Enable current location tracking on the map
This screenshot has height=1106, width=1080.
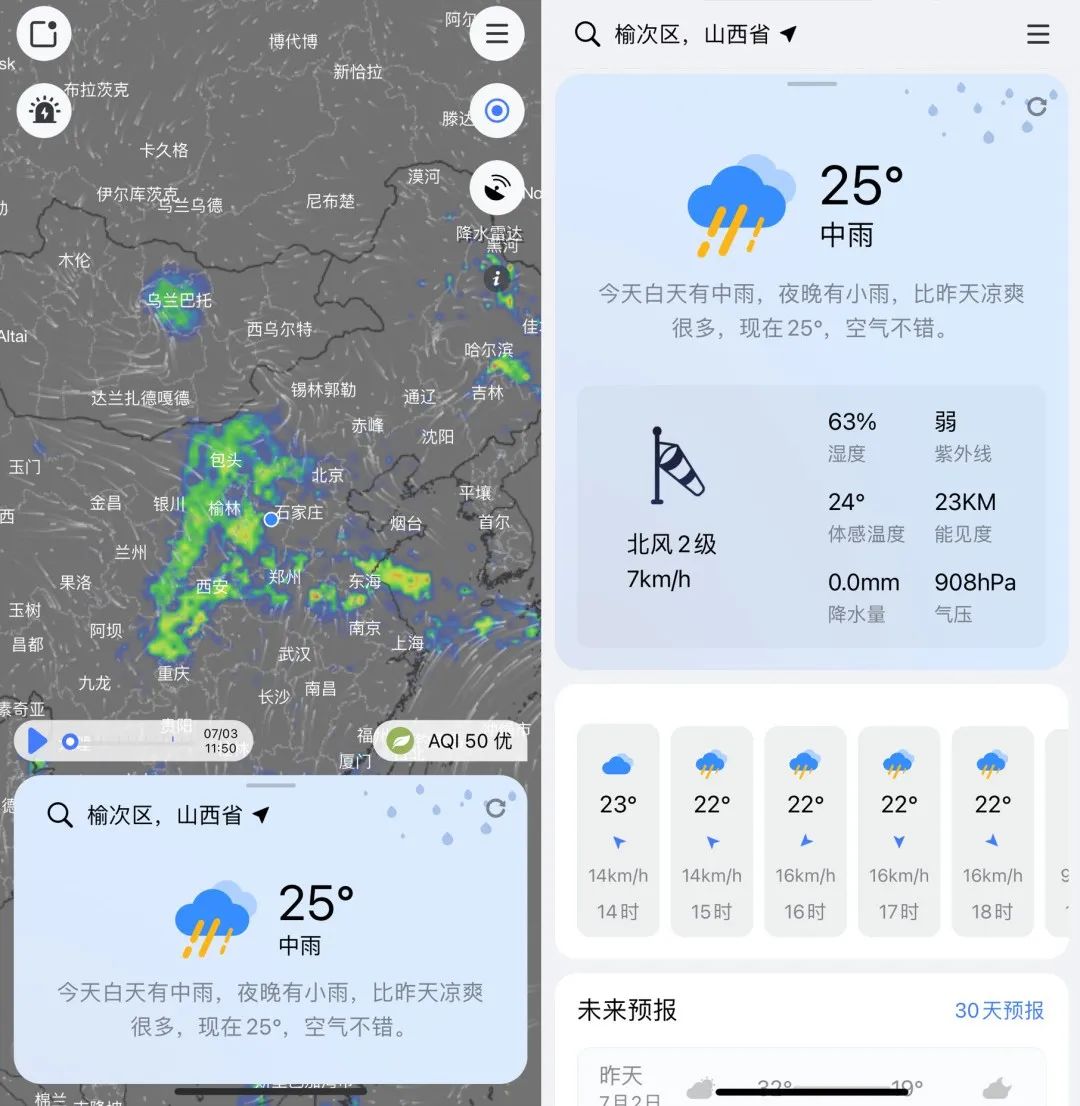pos(497,110)
